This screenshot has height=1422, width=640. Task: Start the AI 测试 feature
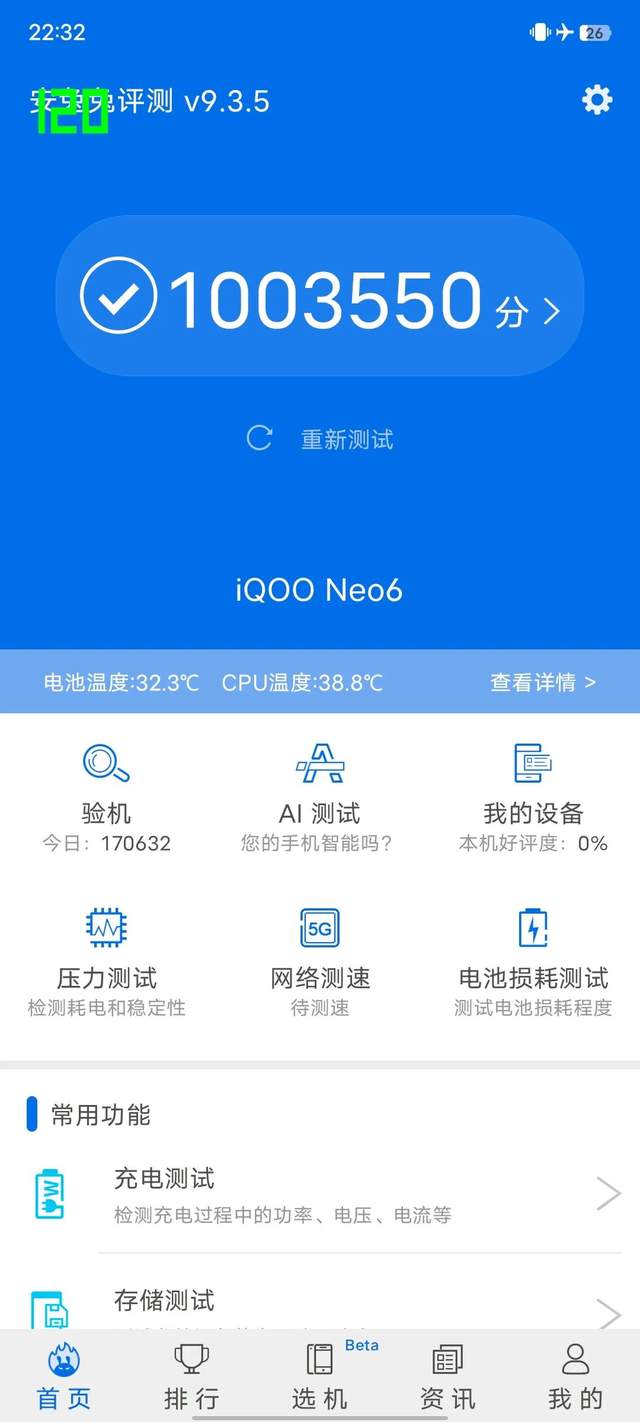(320, 797)
